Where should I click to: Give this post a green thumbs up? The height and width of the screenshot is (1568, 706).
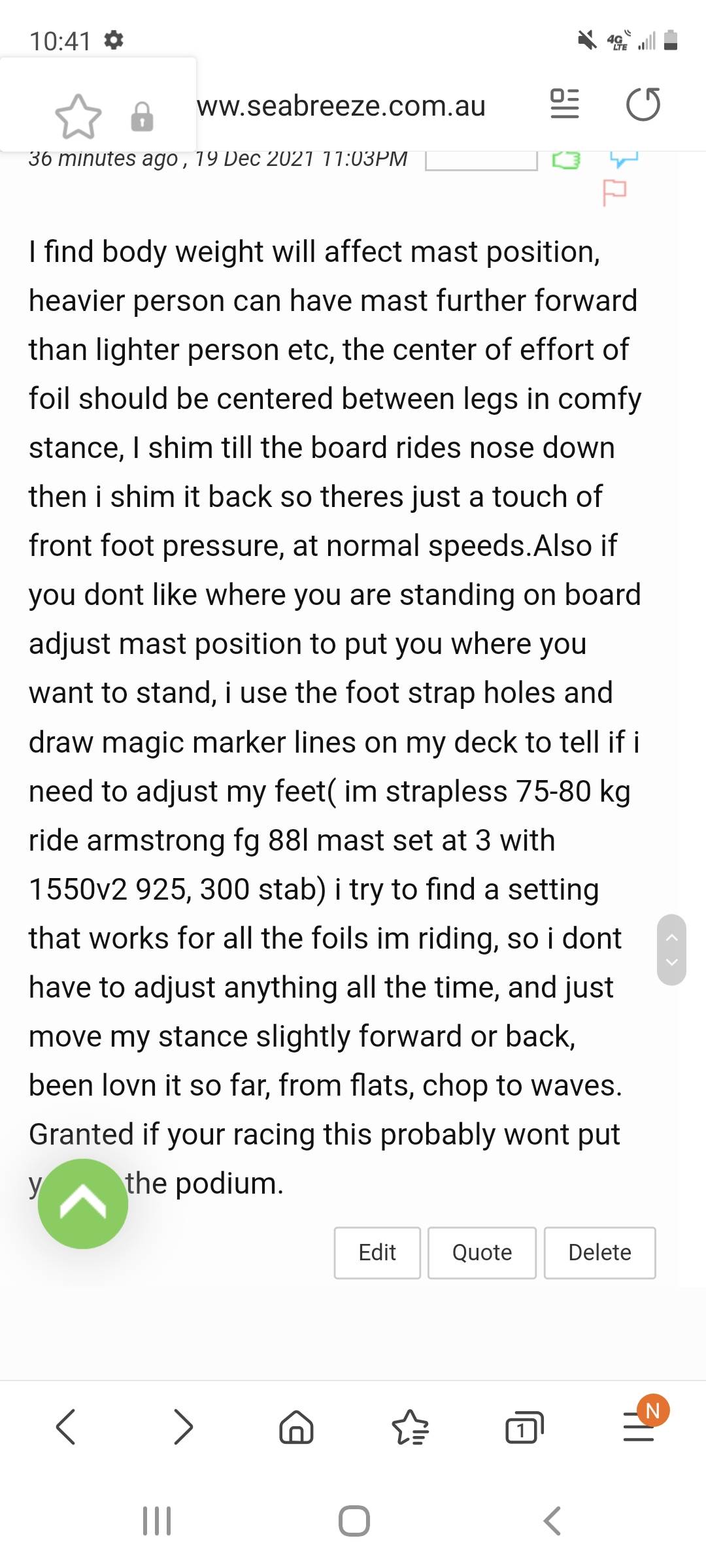[x=566, y=159]
